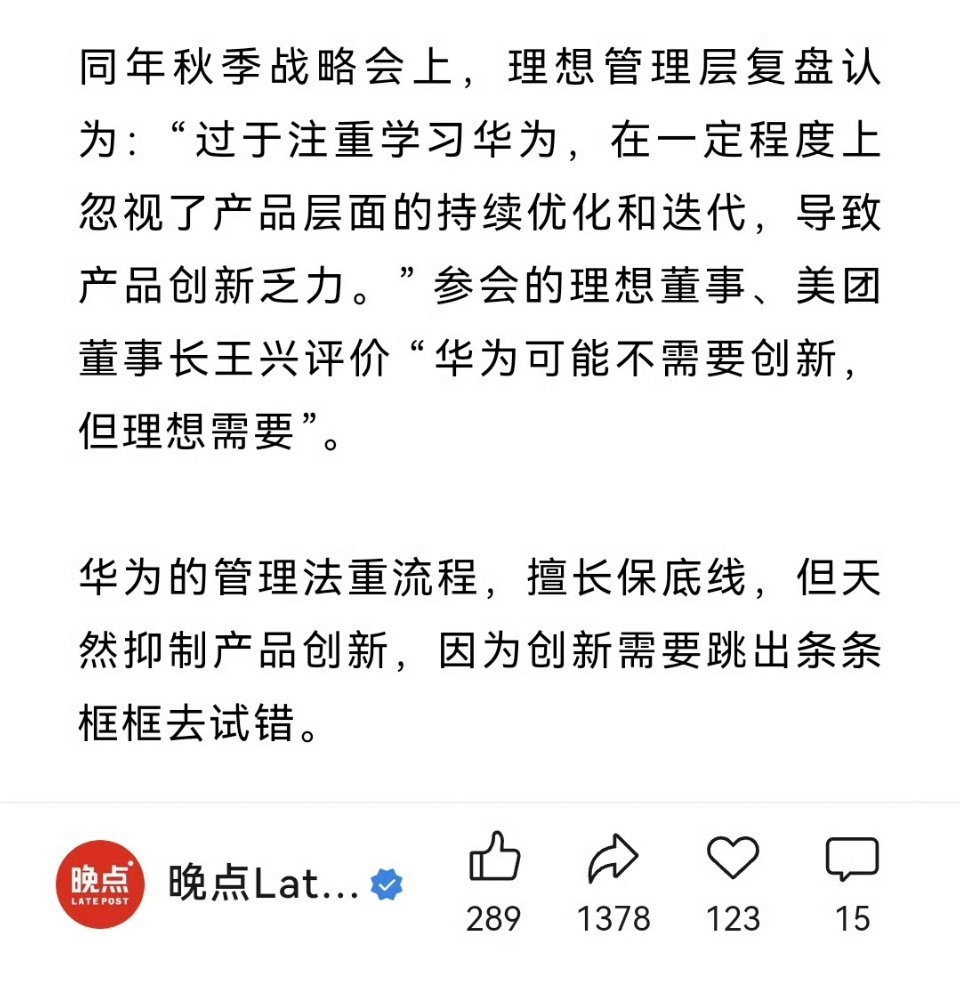Click the blue verified badge
The image size is (960, 992).
388,884
